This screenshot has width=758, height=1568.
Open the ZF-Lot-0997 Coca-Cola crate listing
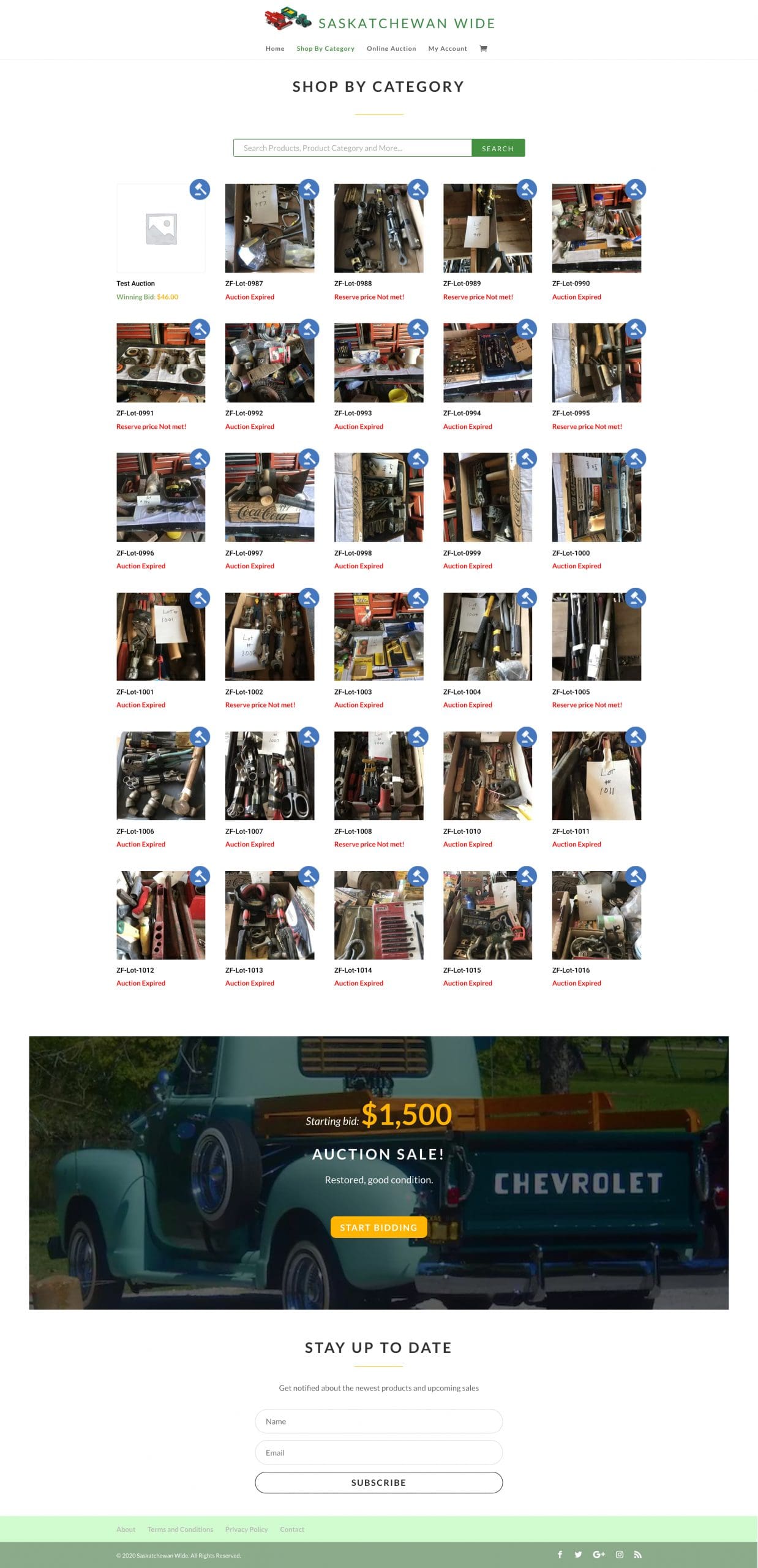(269, 497)
